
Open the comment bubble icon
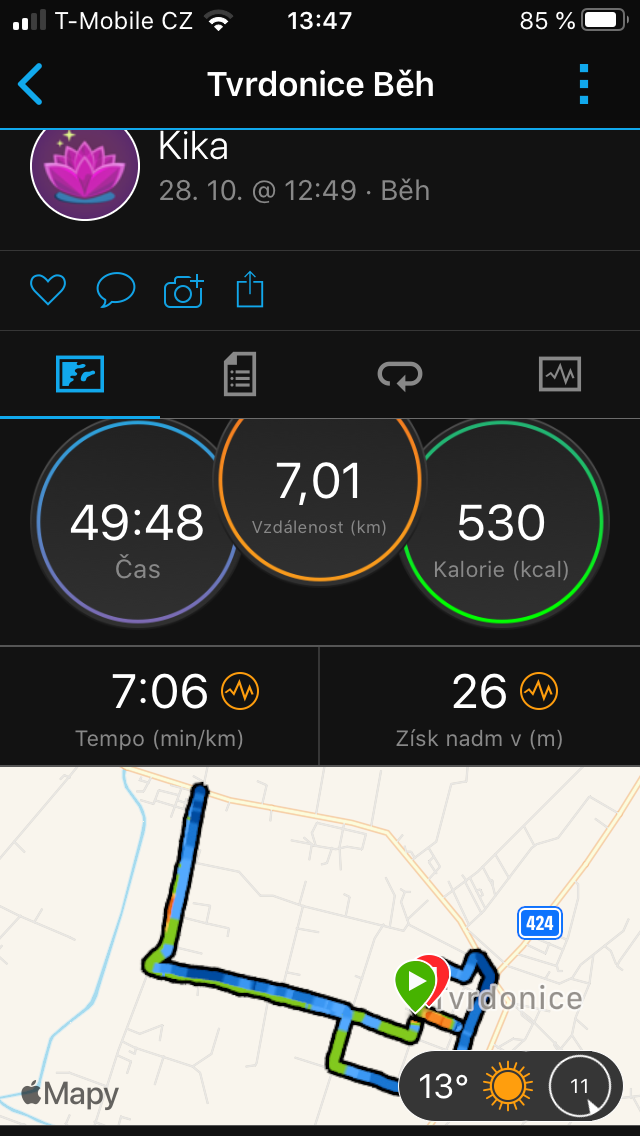click(x=115, y=291)
